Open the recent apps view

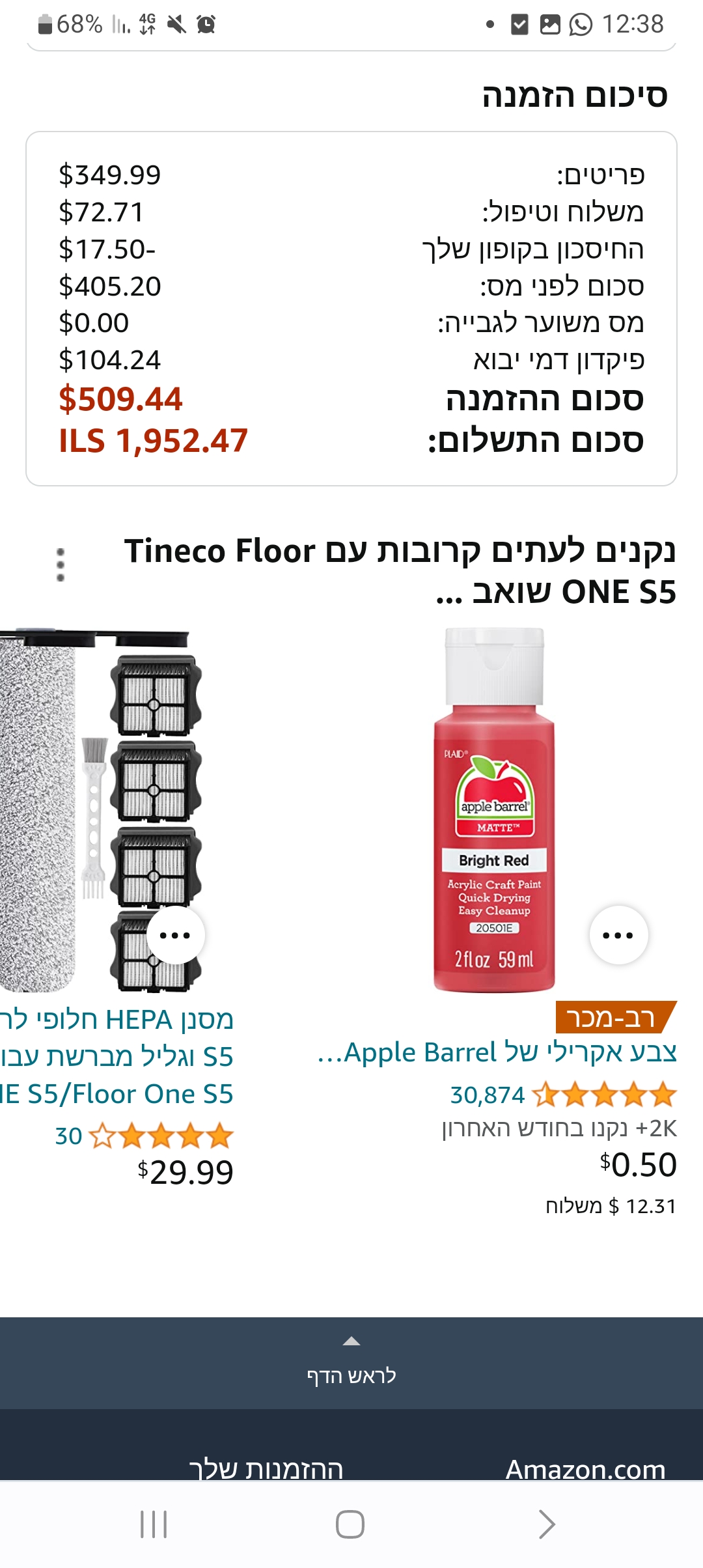pos(154,1524)
